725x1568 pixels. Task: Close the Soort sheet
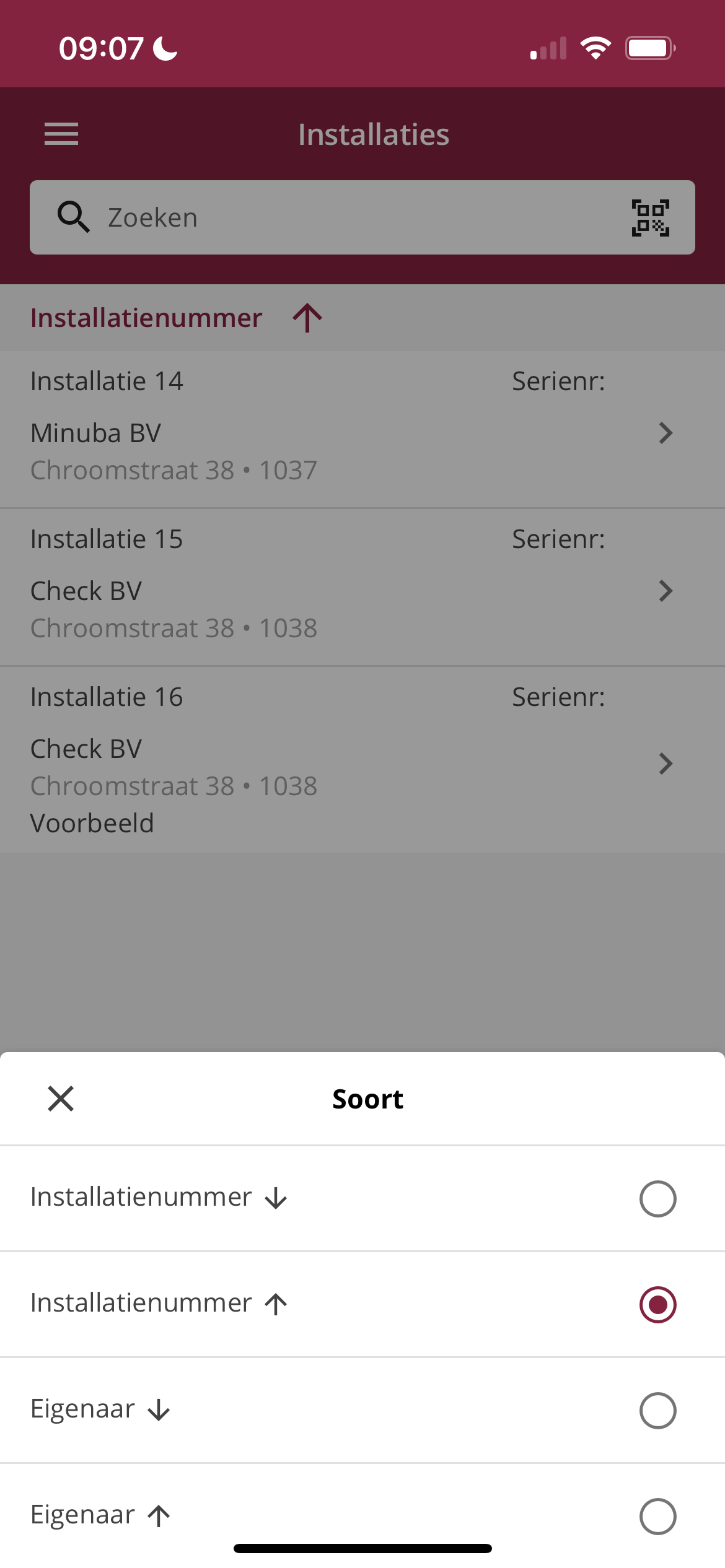[61, 1099]
